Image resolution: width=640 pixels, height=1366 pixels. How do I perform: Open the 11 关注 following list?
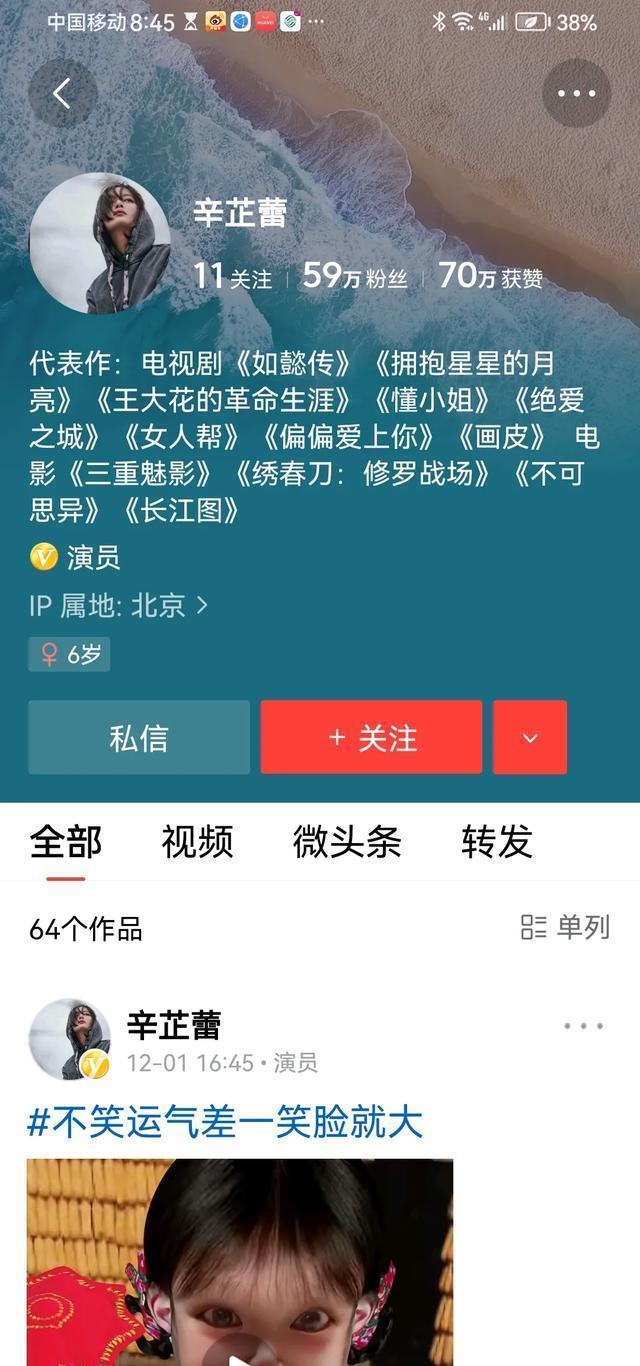232,276
